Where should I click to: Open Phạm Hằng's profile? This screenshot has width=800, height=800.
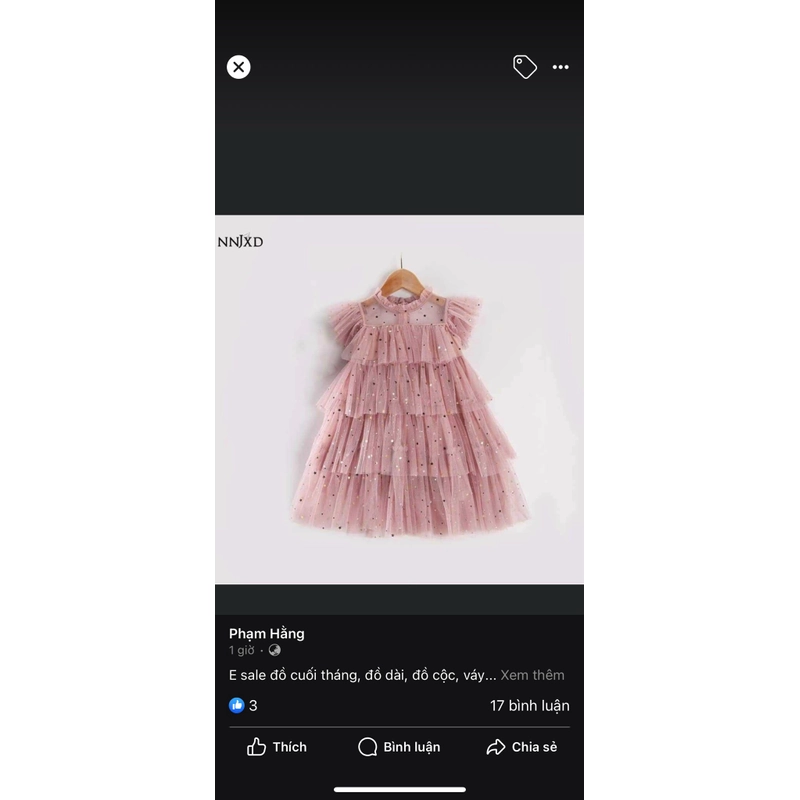[267, 633]
